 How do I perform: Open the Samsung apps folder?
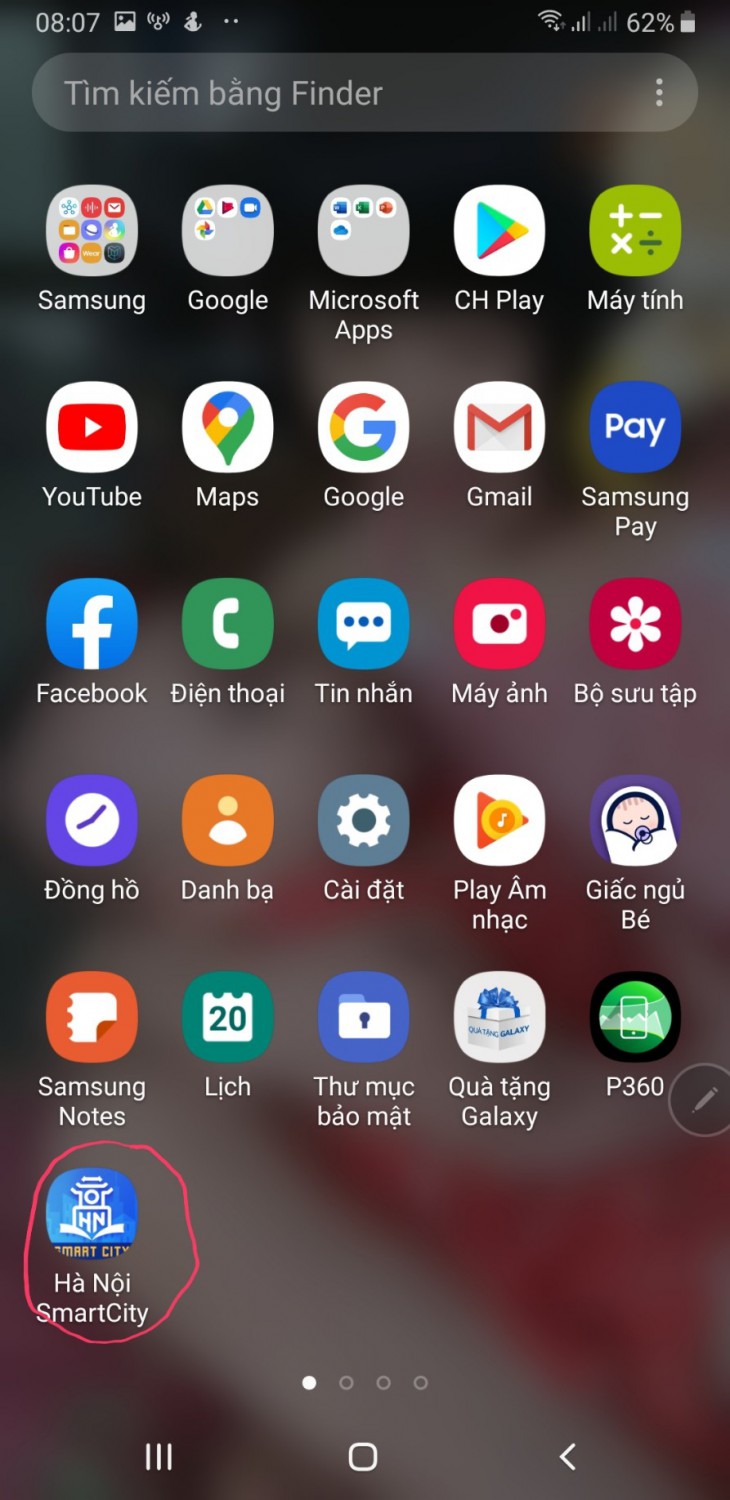pyautogui.click(x=92, y=231)
